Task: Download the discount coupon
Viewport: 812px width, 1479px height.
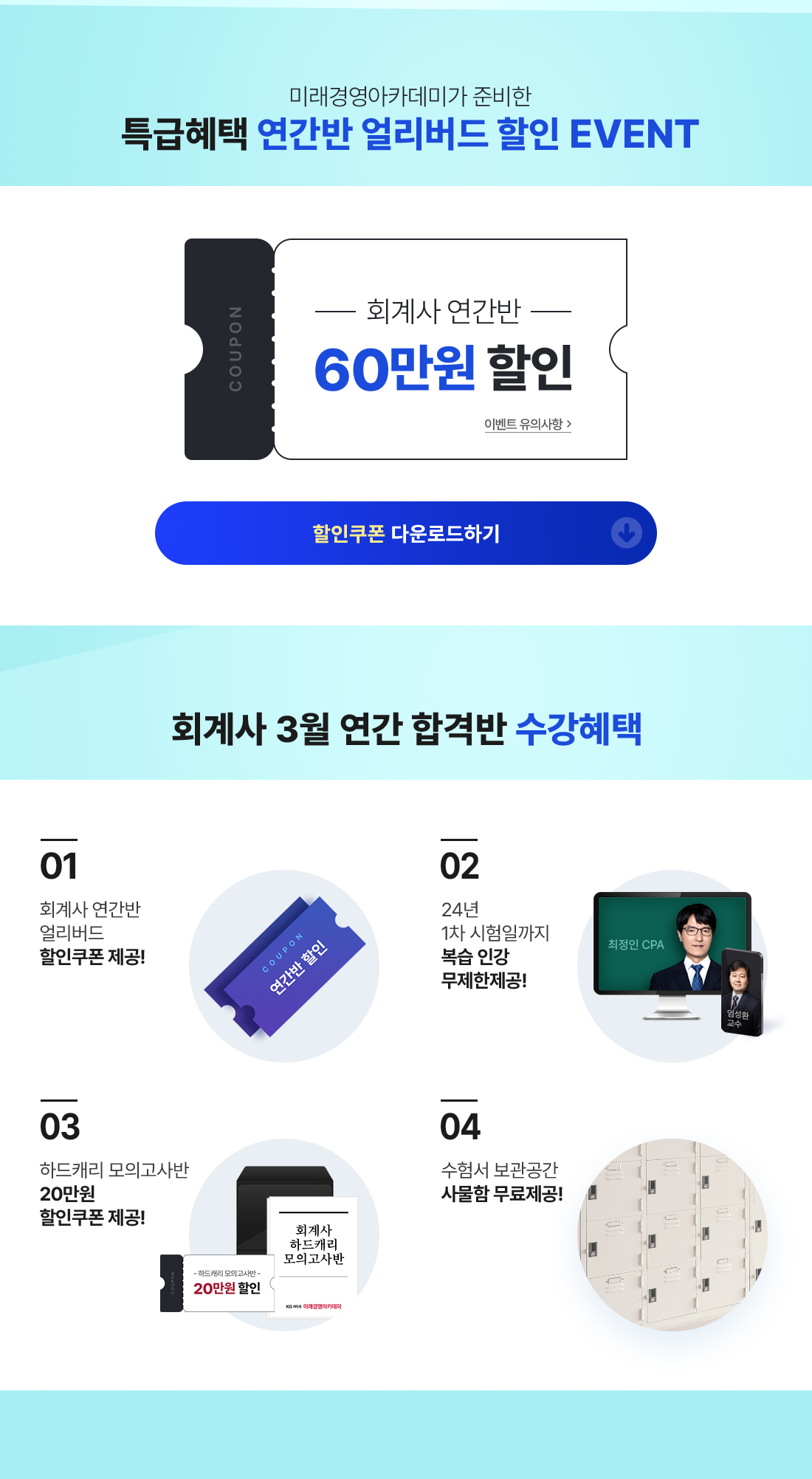Action: [x=405, y=533]
